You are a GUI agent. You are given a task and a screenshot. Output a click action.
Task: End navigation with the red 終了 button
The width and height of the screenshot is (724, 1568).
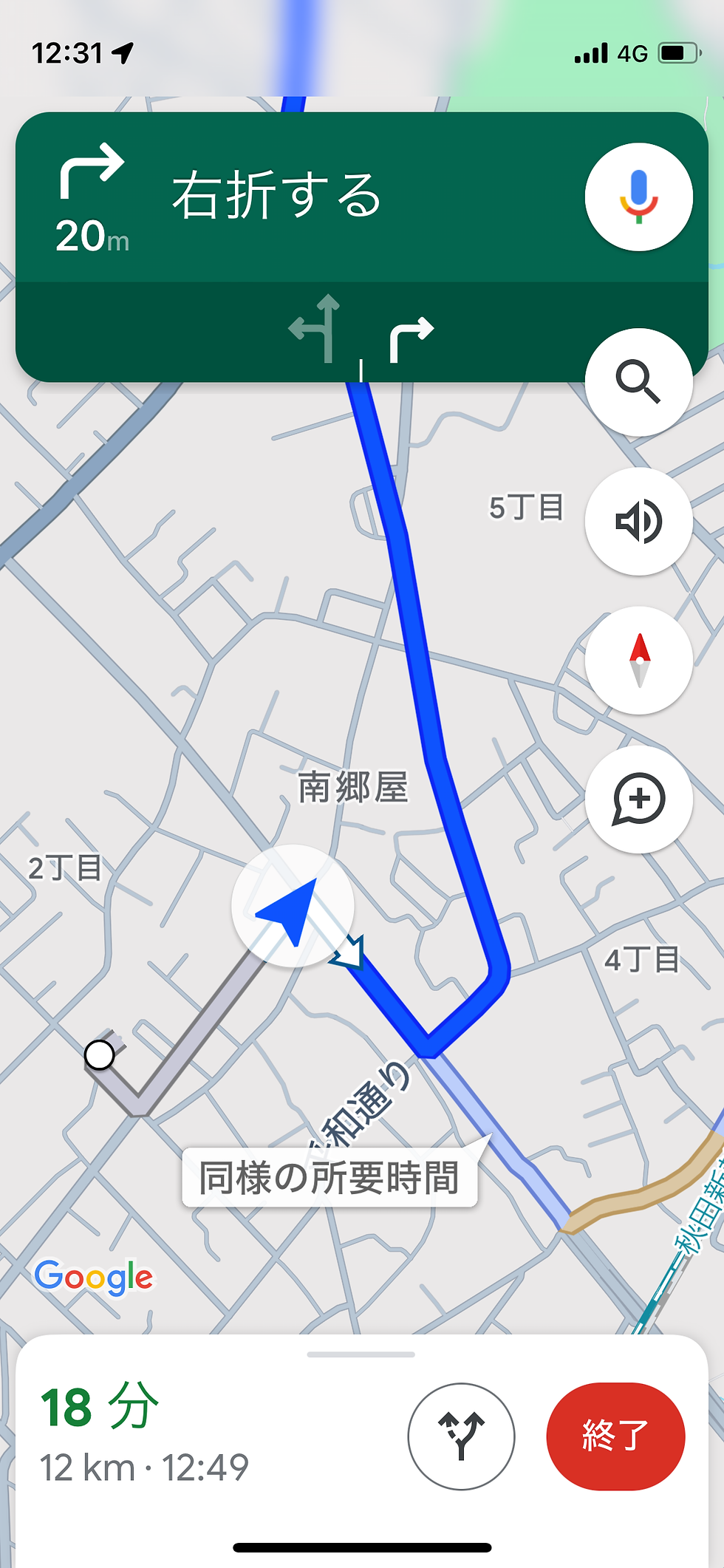pyautogui.click(x=615, y=1436)
